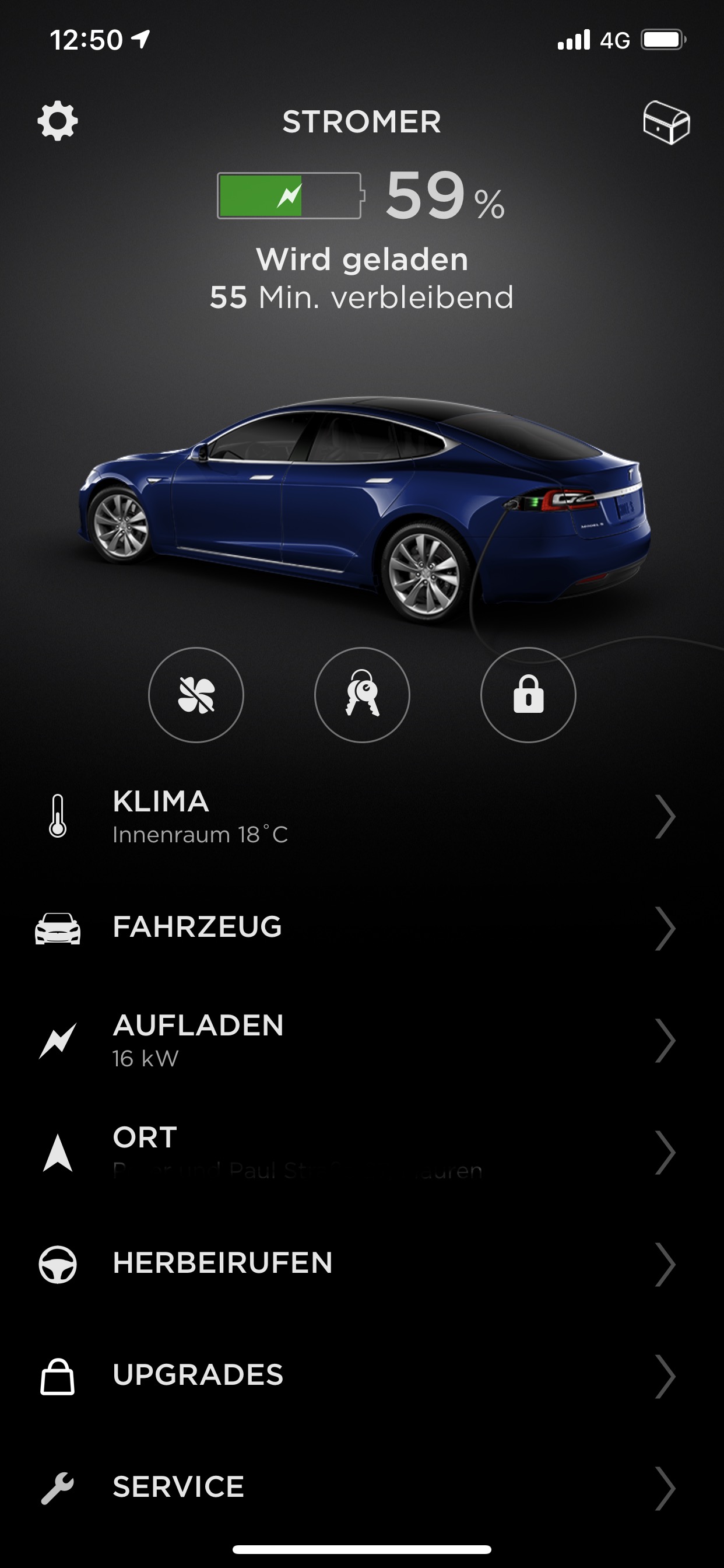Tap the door lock icon

528,695
